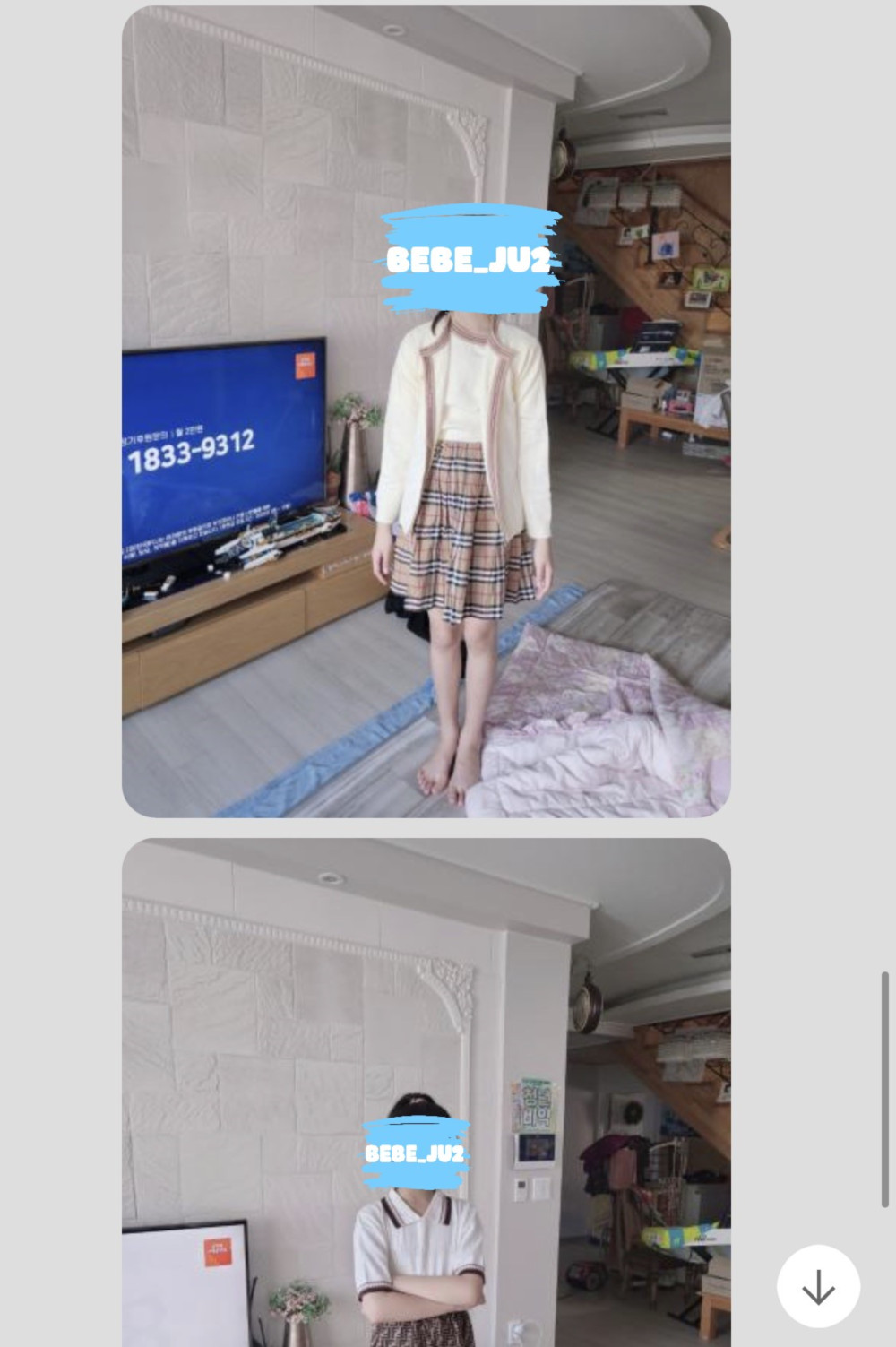Jump to bottom with the down arrow button
The height and width of the screenshot is (1347, 896).
(x=818, y=1287)
